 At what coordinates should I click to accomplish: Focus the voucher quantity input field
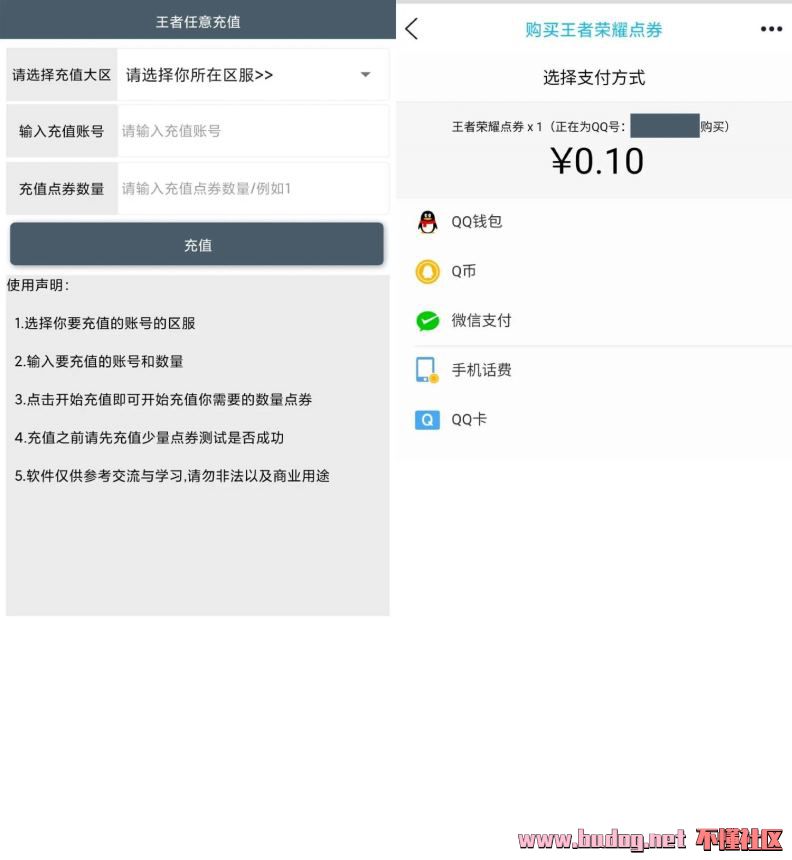(252, 188)
